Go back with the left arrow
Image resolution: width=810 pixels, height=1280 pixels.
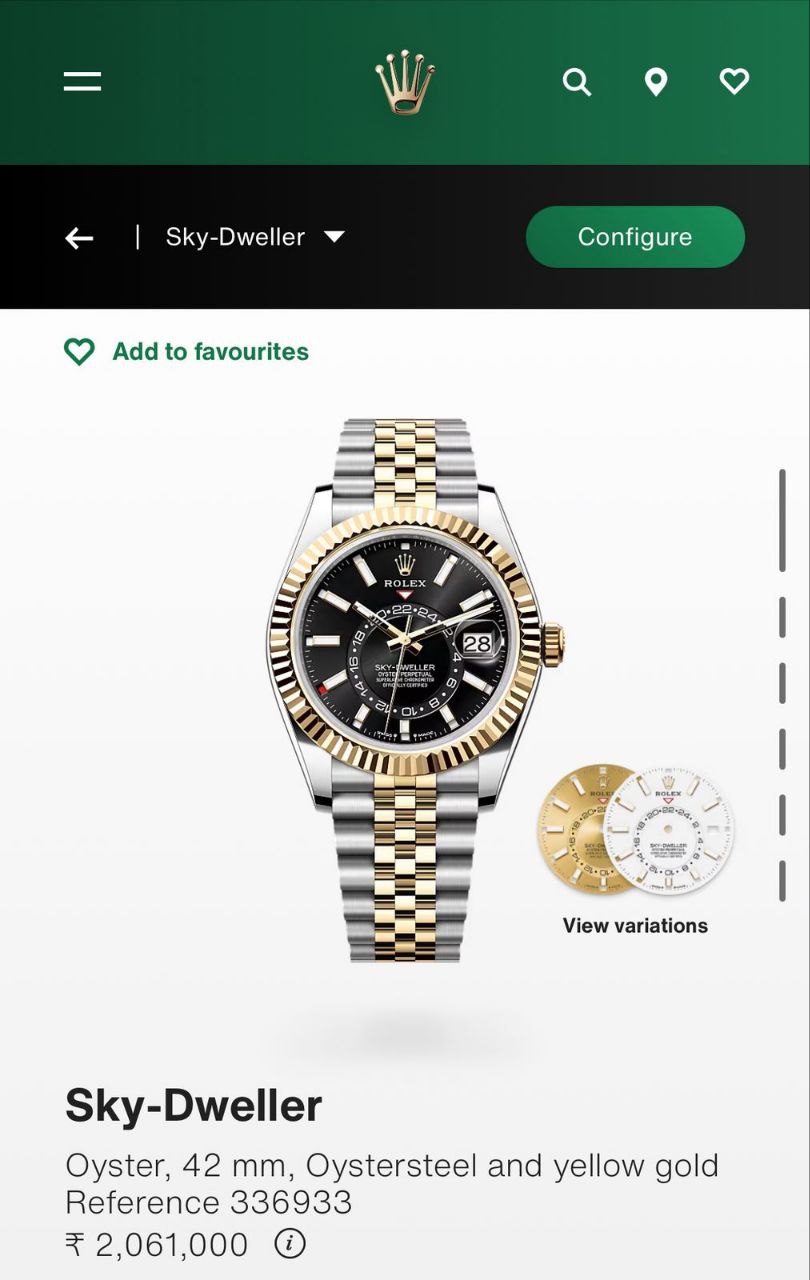[x=79, y=237]
